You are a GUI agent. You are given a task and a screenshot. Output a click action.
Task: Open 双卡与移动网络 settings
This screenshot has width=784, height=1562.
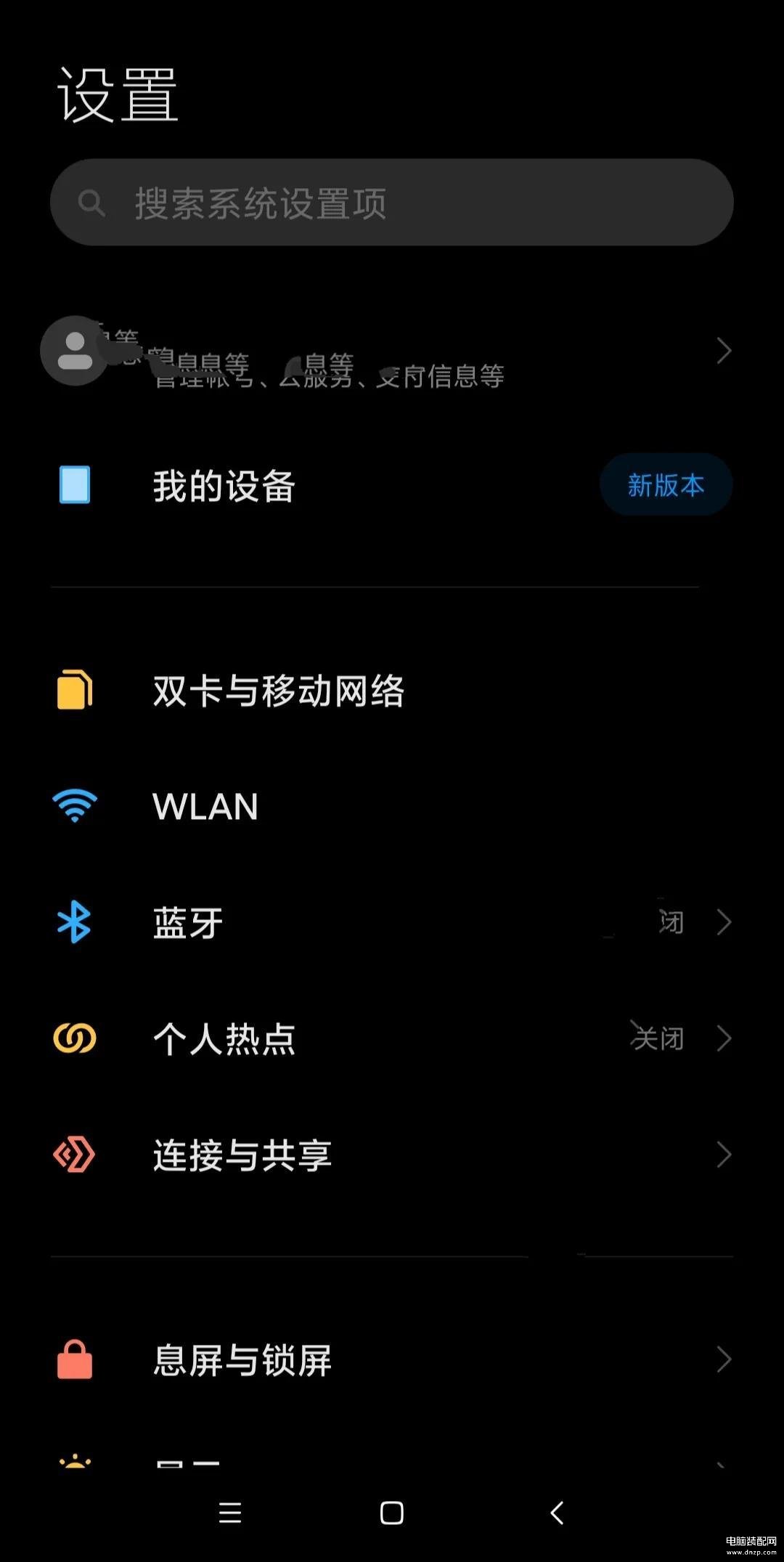point(392,691)
